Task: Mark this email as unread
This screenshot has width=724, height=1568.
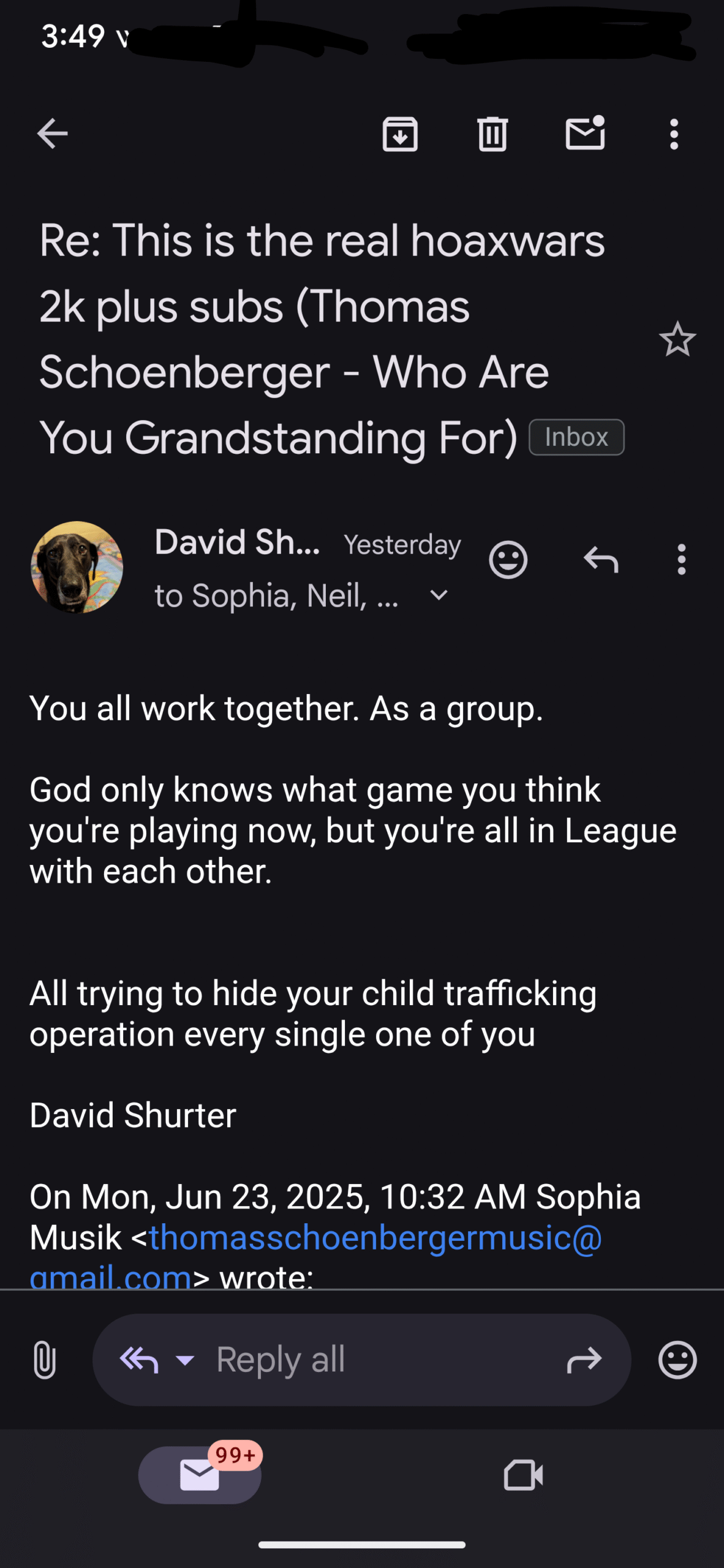Action: coord(586,132)
